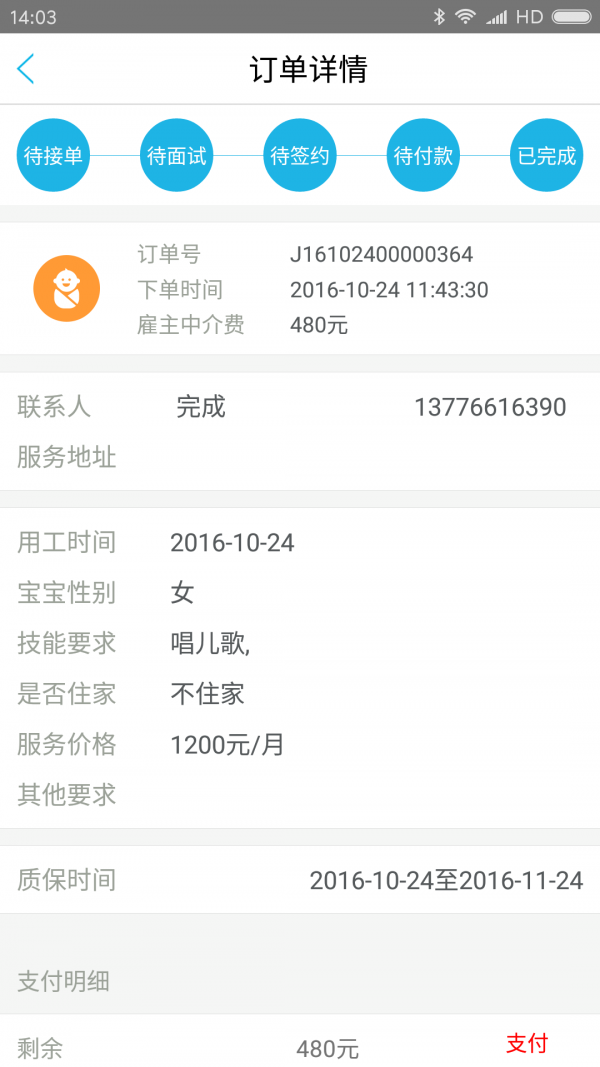The height and width of the screenshot is (1067, 600).
Task: Select the 已完成 status step
Action: (546, 156)
